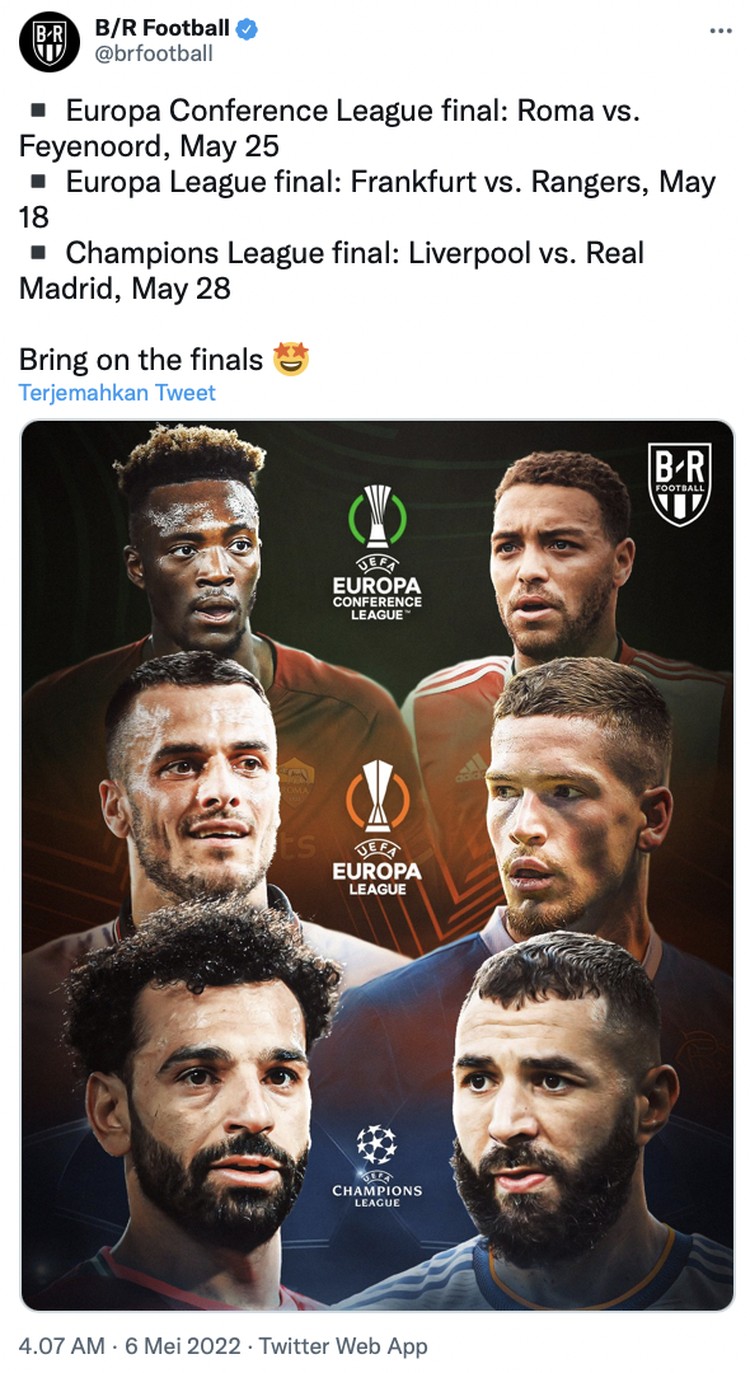This screenshot has width=750, height=1373.
Task: Open B/R Football profile picture
Action: 50,41
